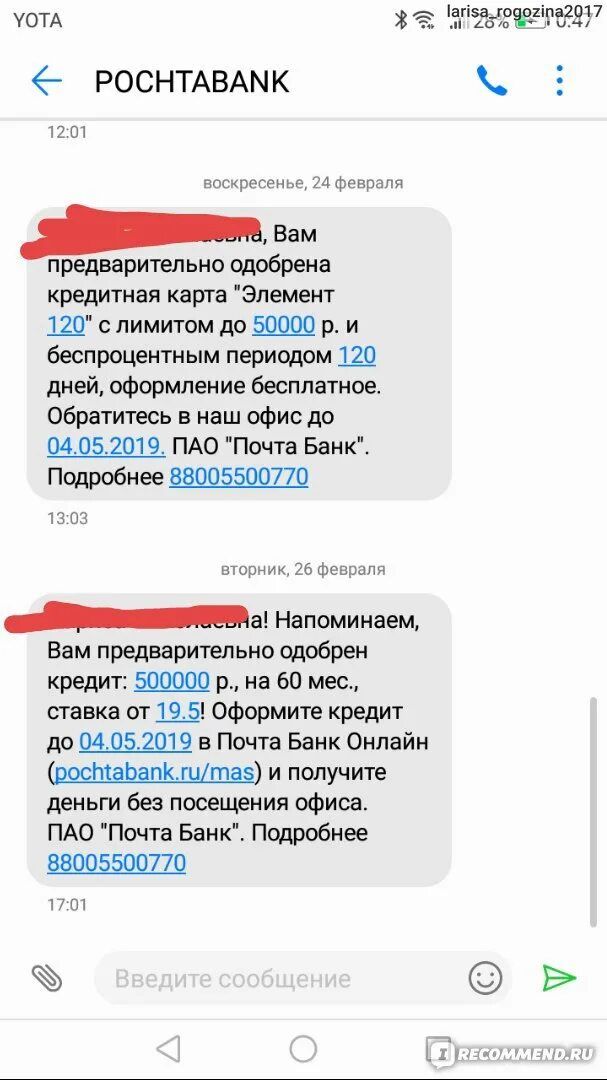Call POCHTABANK with the phone icon
607x1080 pixels.
click(x=492, y=81)
